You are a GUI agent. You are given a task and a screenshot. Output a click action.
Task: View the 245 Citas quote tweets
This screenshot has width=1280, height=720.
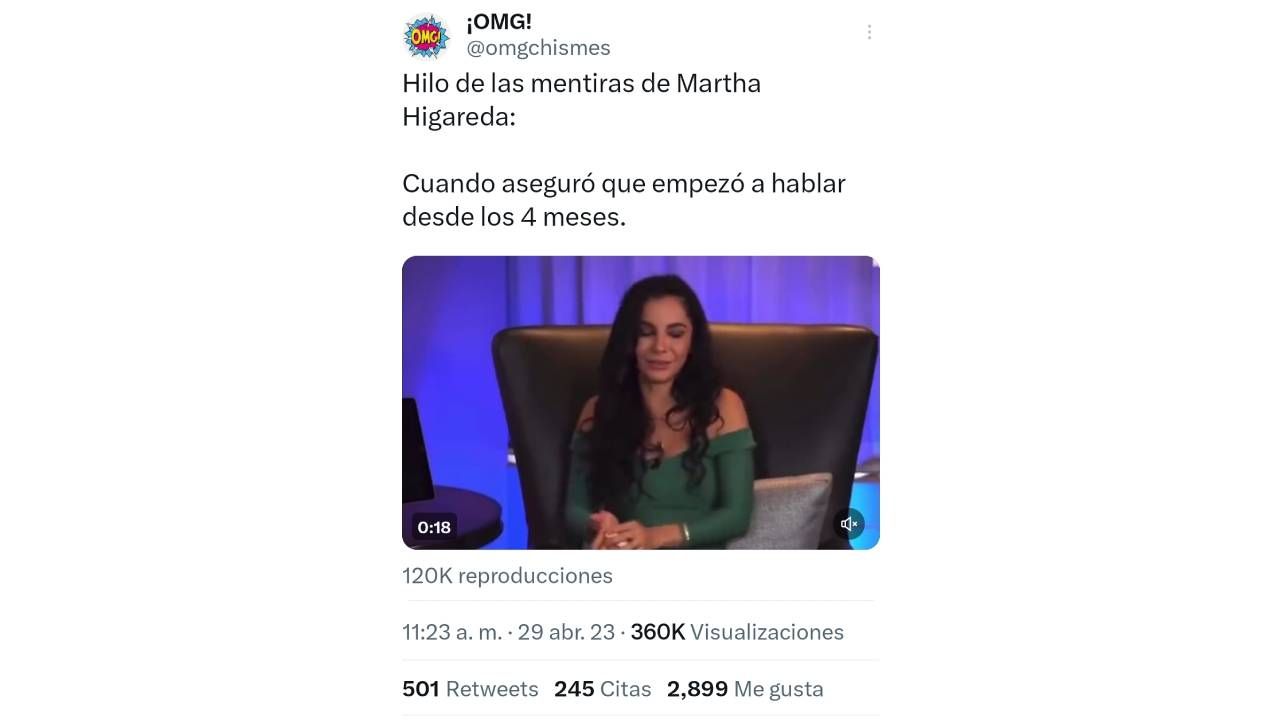[x=602, y=689]
